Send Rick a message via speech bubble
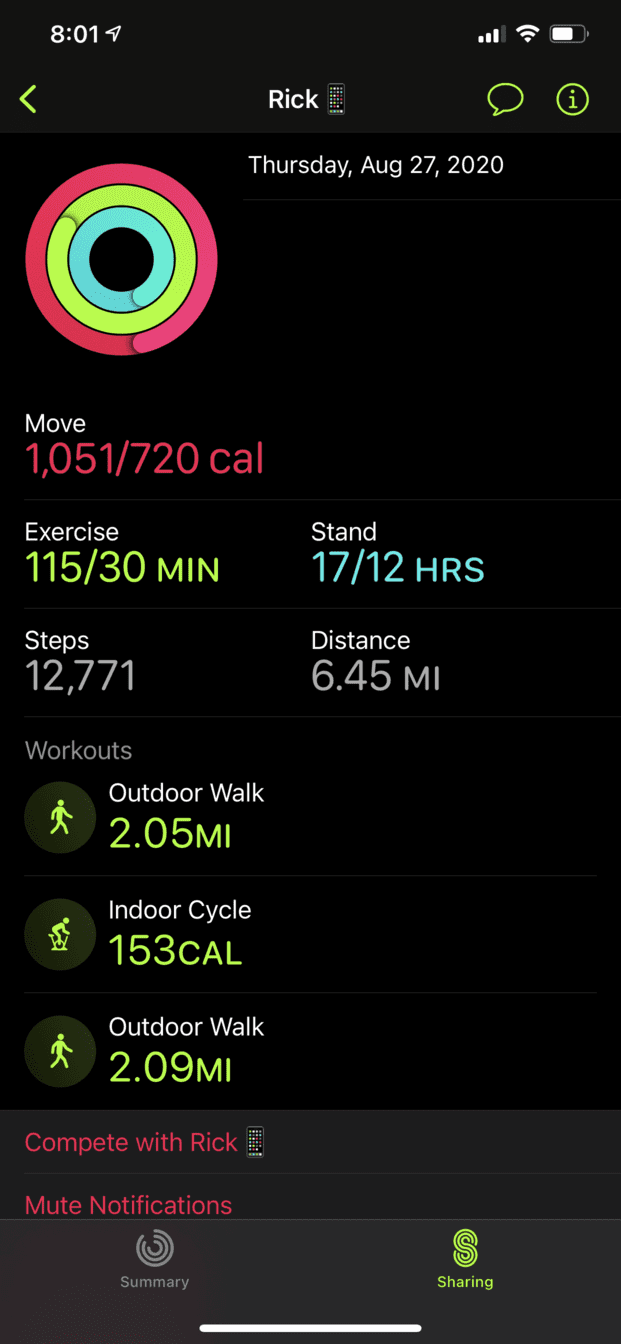621x1344 pixels. [x=505, y=99]
